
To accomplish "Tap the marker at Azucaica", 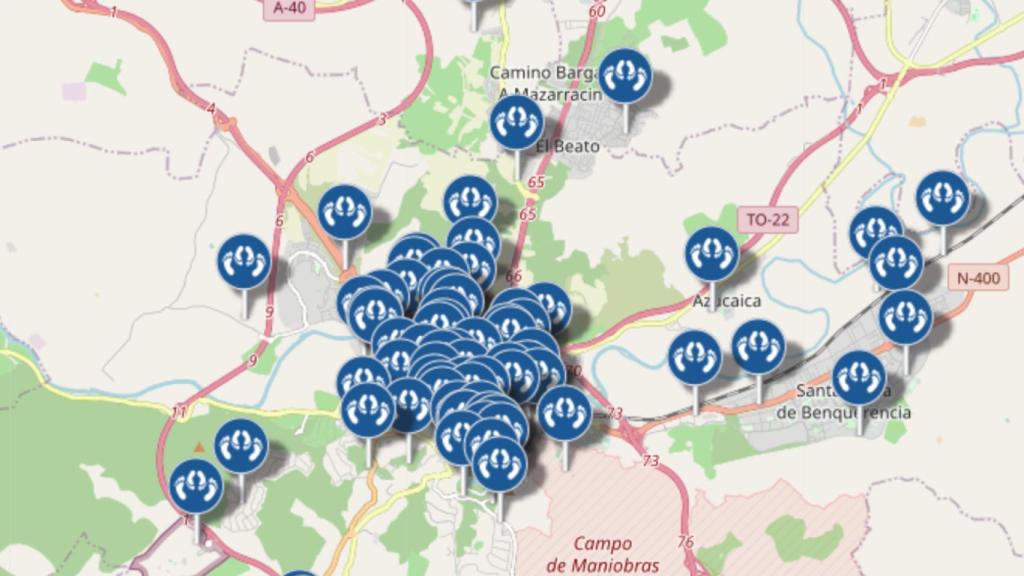I will pyautogui.click(x=712, y=254).
